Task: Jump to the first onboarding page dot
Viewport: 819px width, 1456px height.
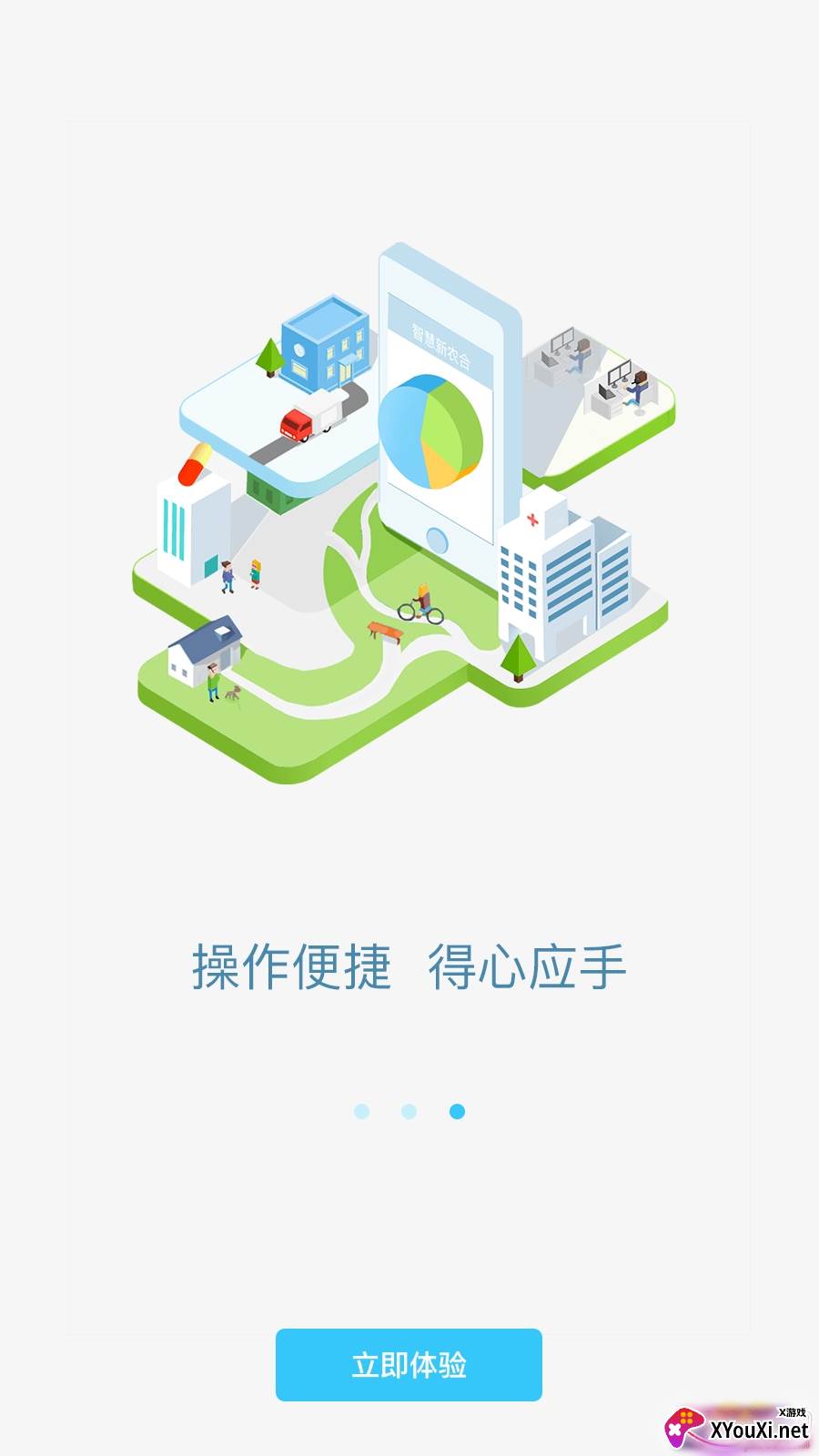Action: [361, 1111]
